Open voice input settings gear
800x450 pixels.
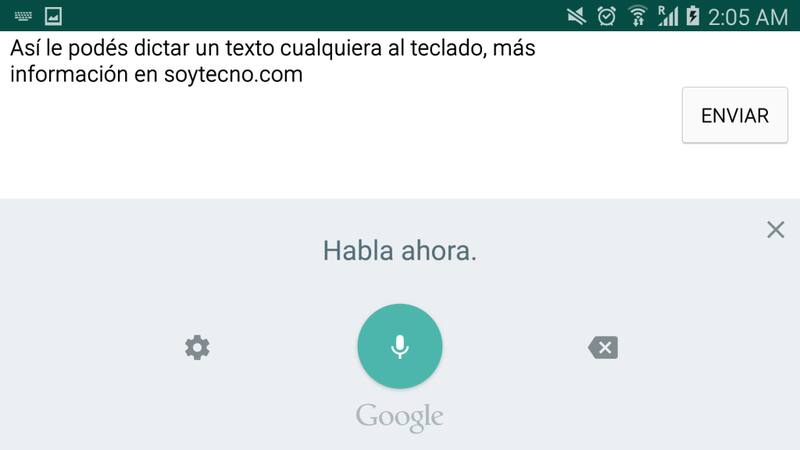[x=197, y=348]
